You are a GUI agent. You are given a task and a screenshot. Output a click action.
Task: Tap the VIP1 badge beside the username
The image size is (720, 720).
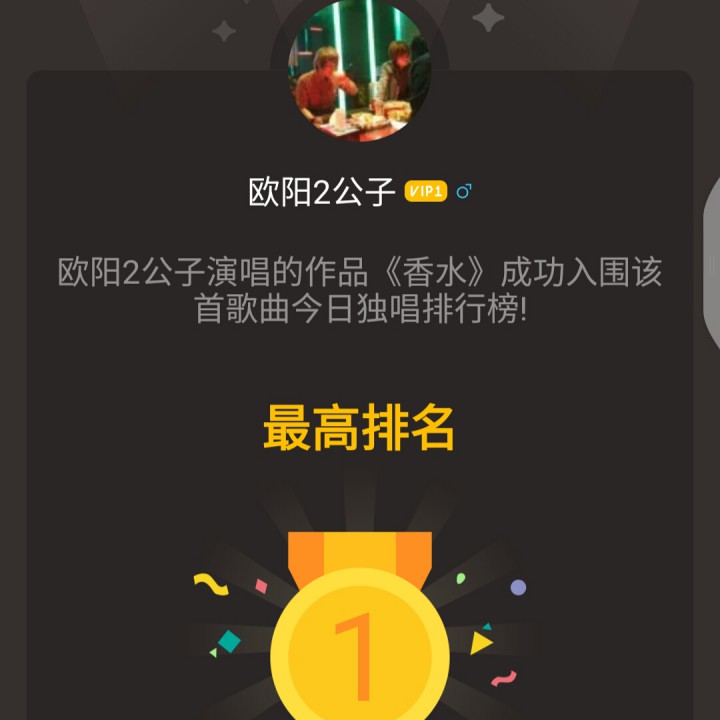pyautogui.click(x=425, y=191)
